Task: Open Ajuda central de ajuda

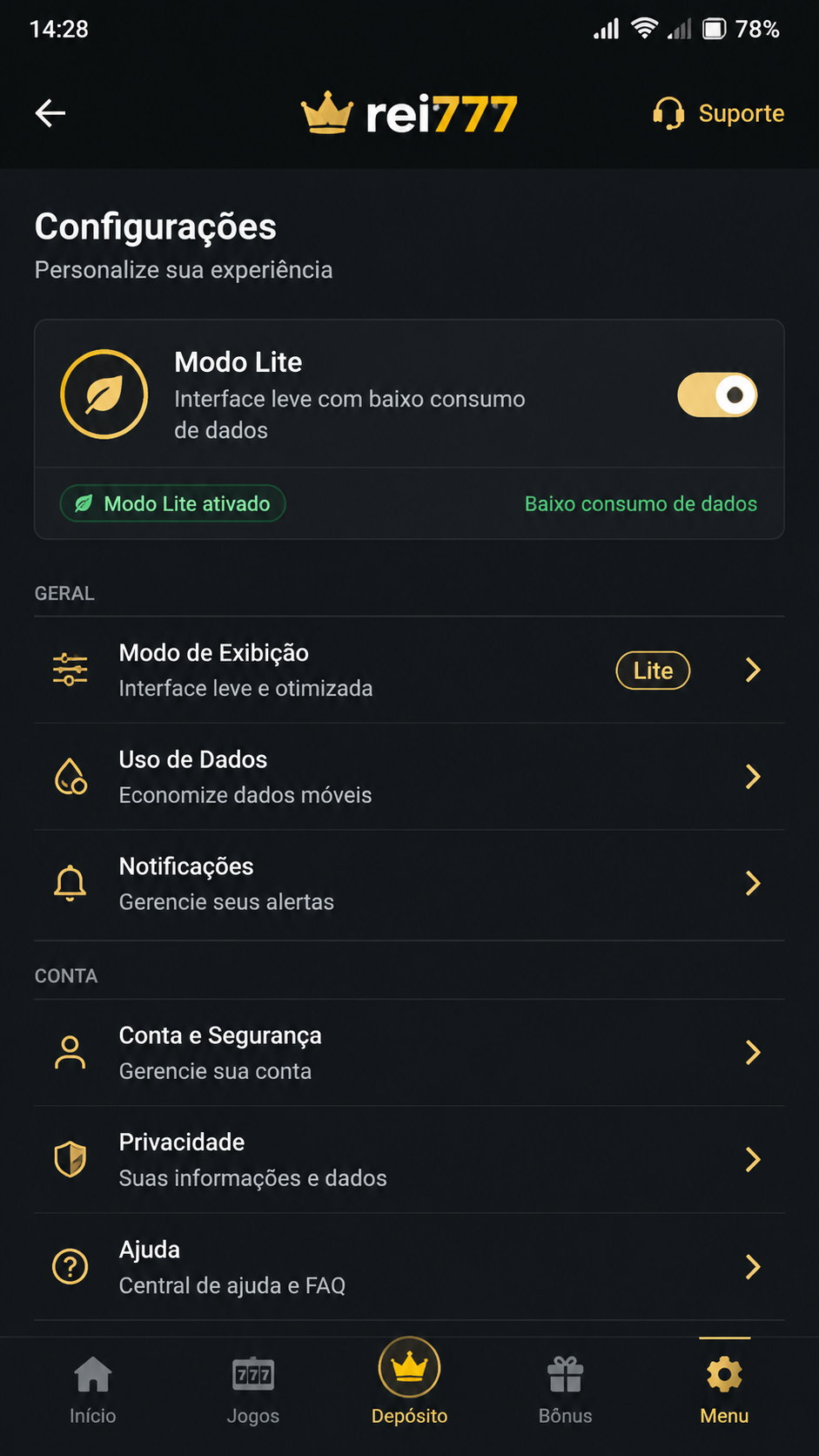Action: [x=409, y=1267]
